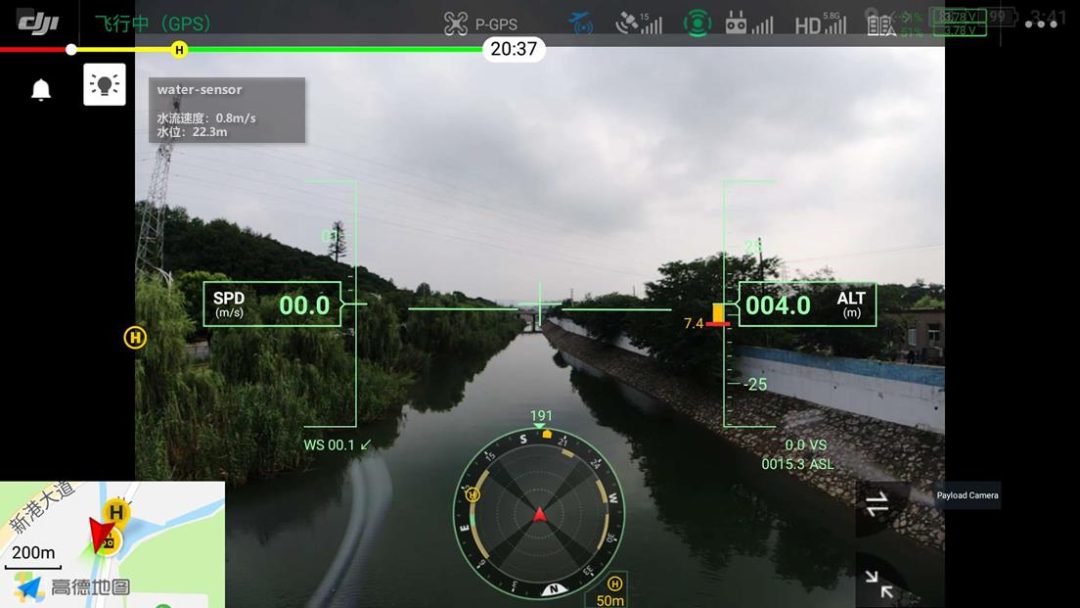Open the three-dot overflow menu
Viewport: 1080px width, 608px height.
pyautogui.click(x=1040, y=22)
